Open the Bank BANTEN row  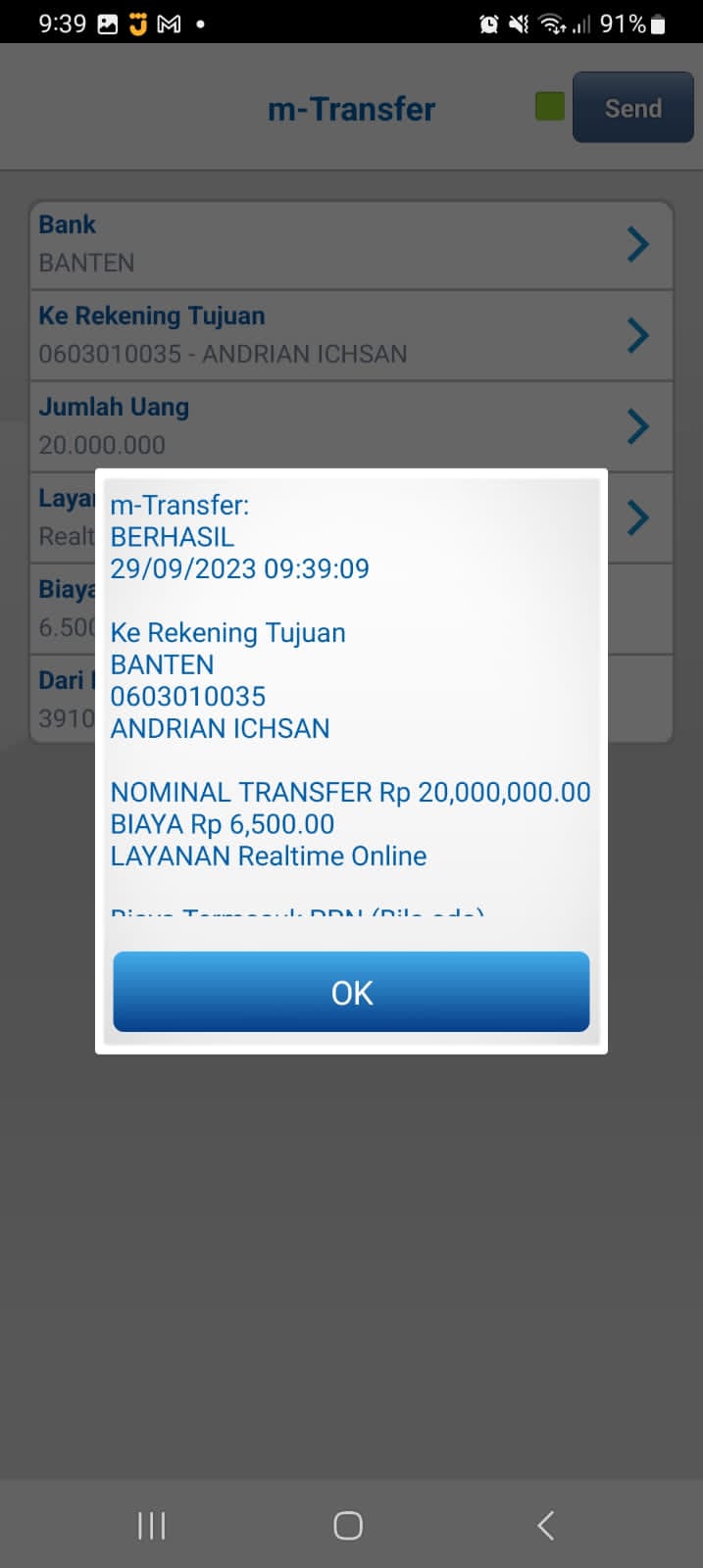(351, 244)
